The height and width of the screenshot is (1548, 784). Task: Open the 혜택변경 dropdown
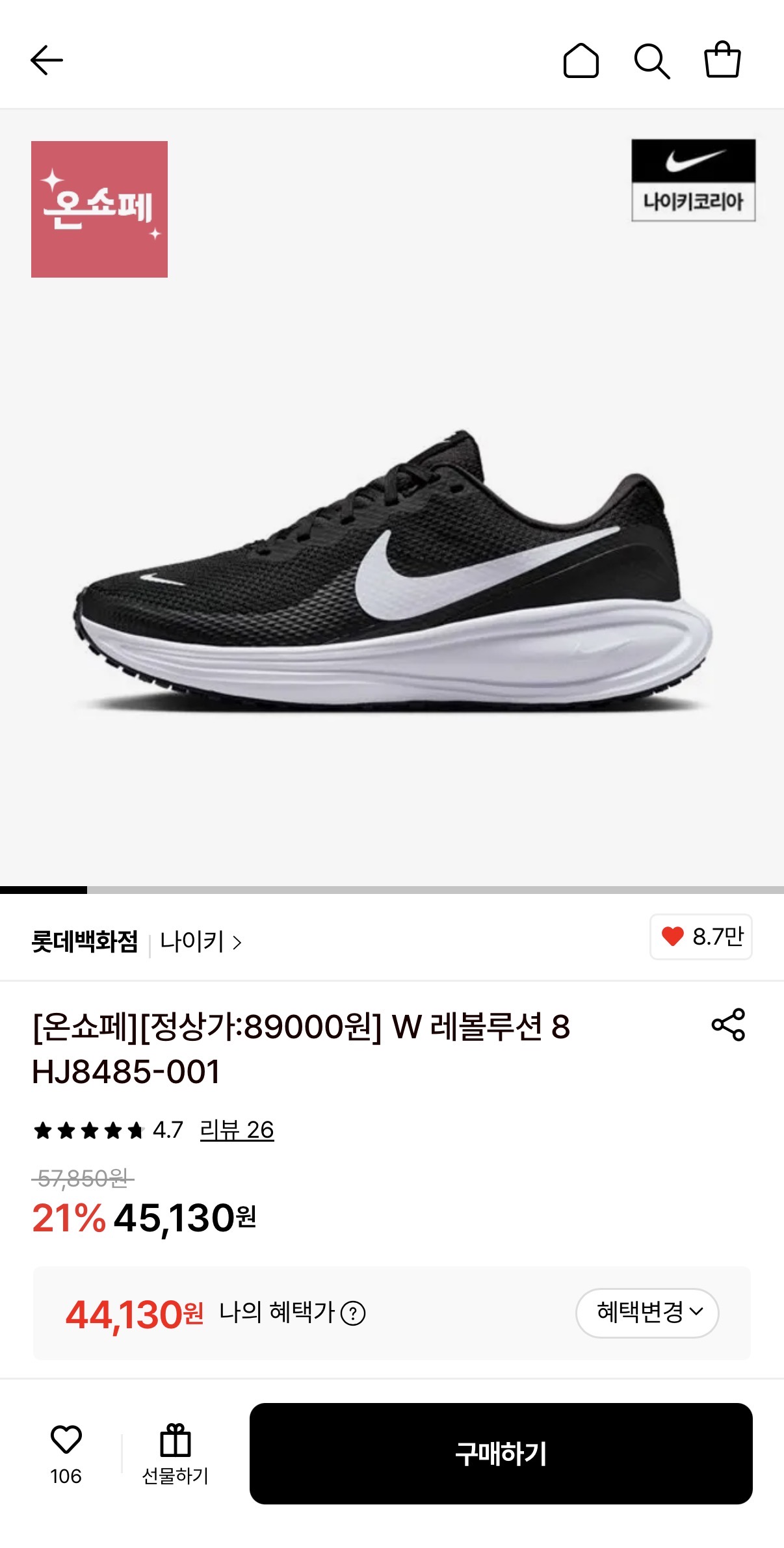[x=647, y=1313]
